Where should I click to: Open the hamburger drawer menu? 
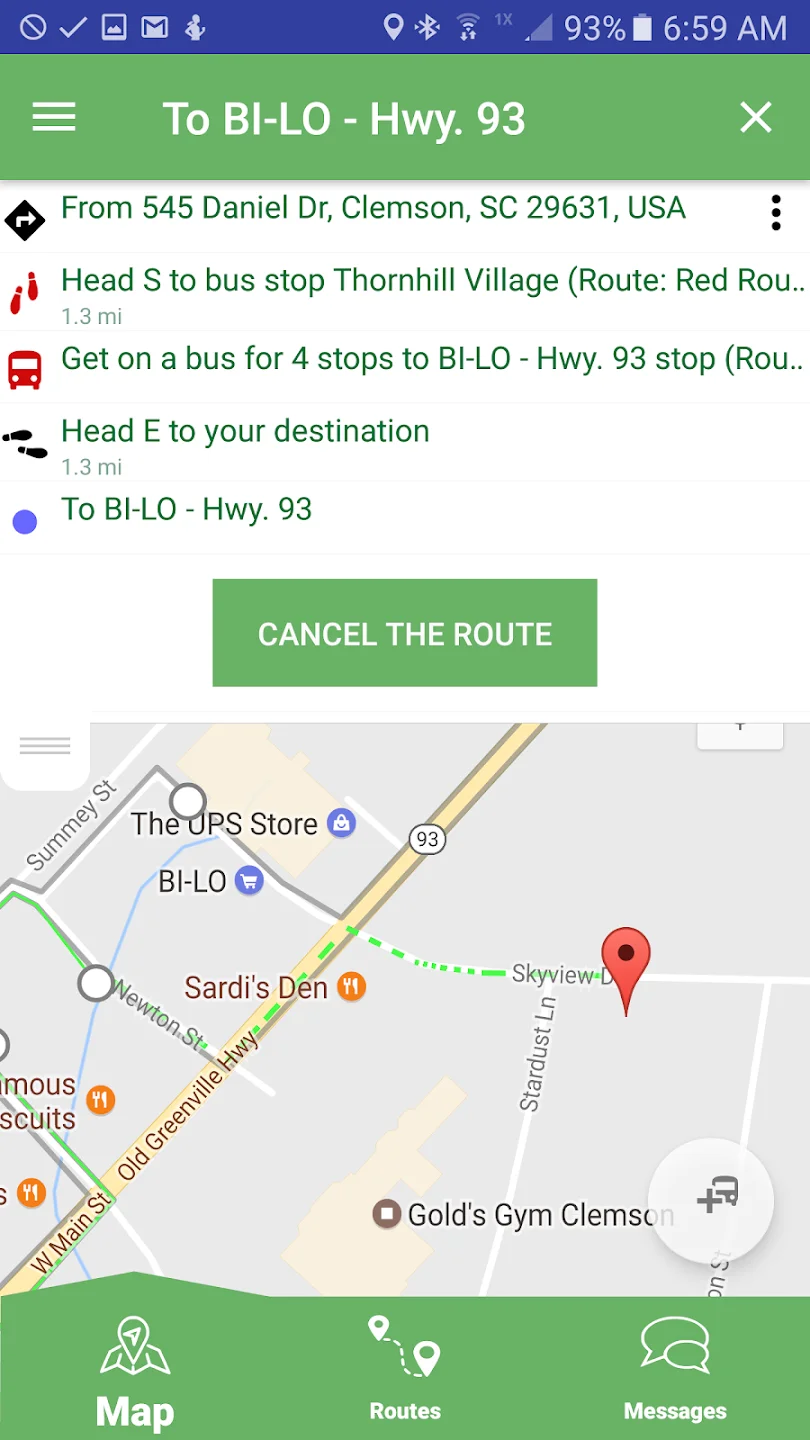pyautogui.click(x=54, y=118)
